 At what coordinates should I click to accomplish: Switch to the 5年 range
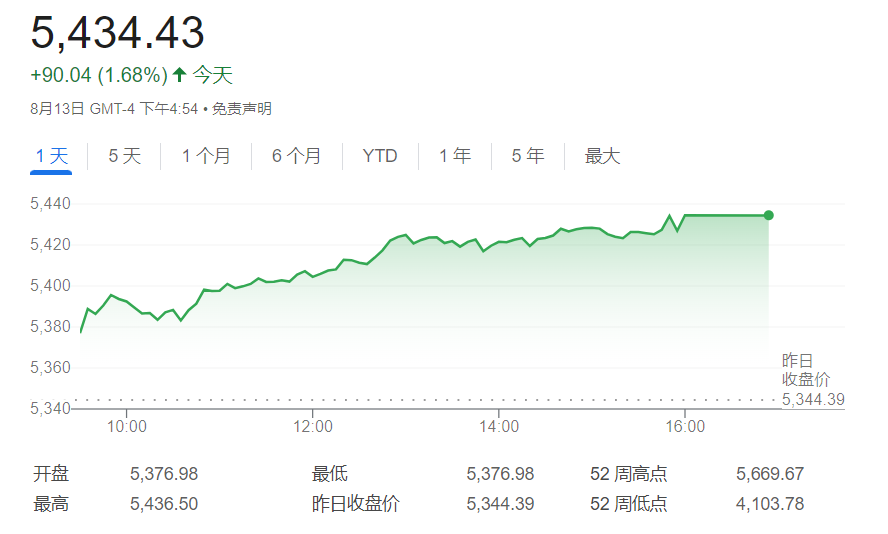tap(528, 156)
